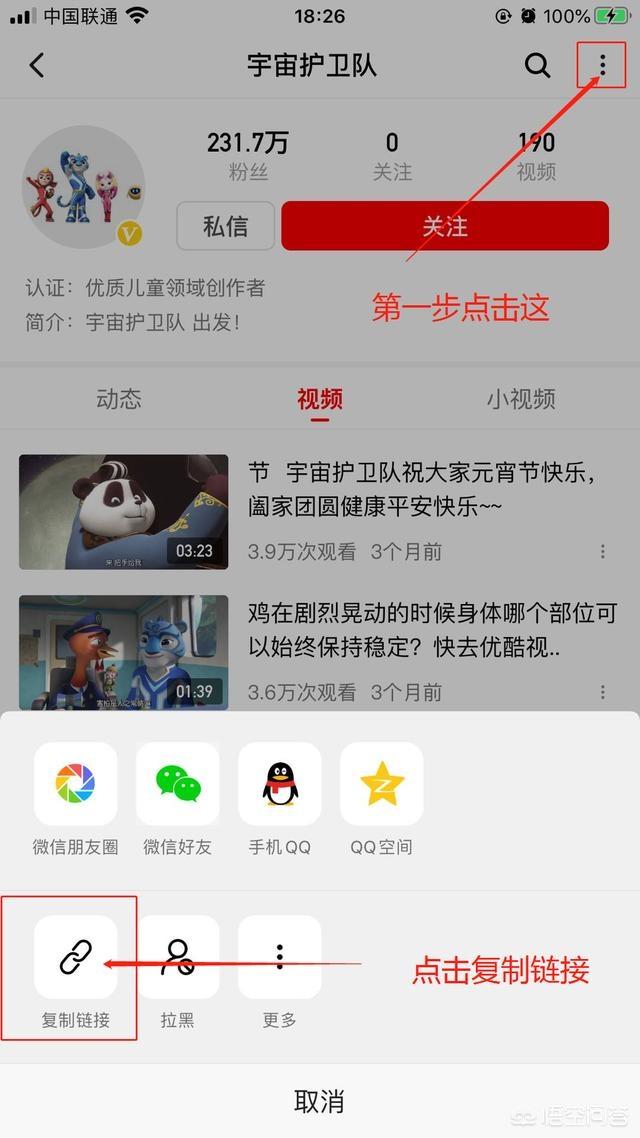Screen dimensions: 640x1138
Task: Share via 手机QQ
Action: 280,784
